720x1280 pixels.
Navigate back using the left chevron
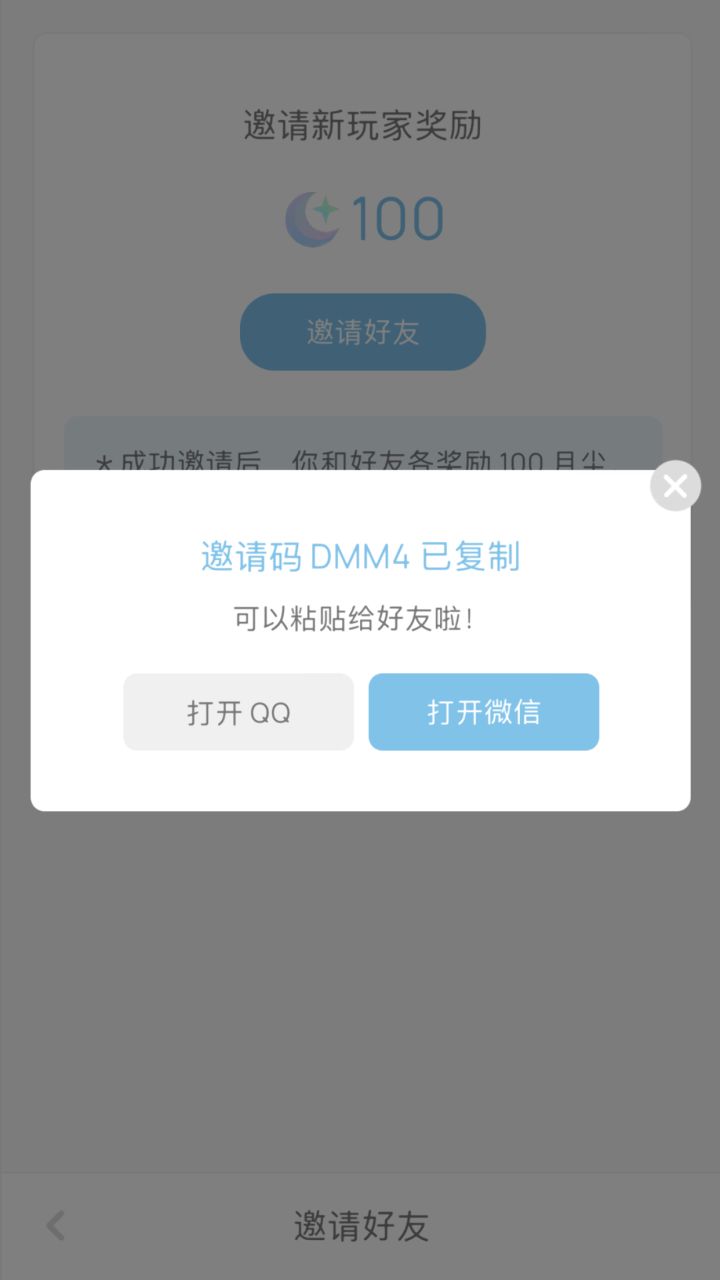(x=54, y=1225)
